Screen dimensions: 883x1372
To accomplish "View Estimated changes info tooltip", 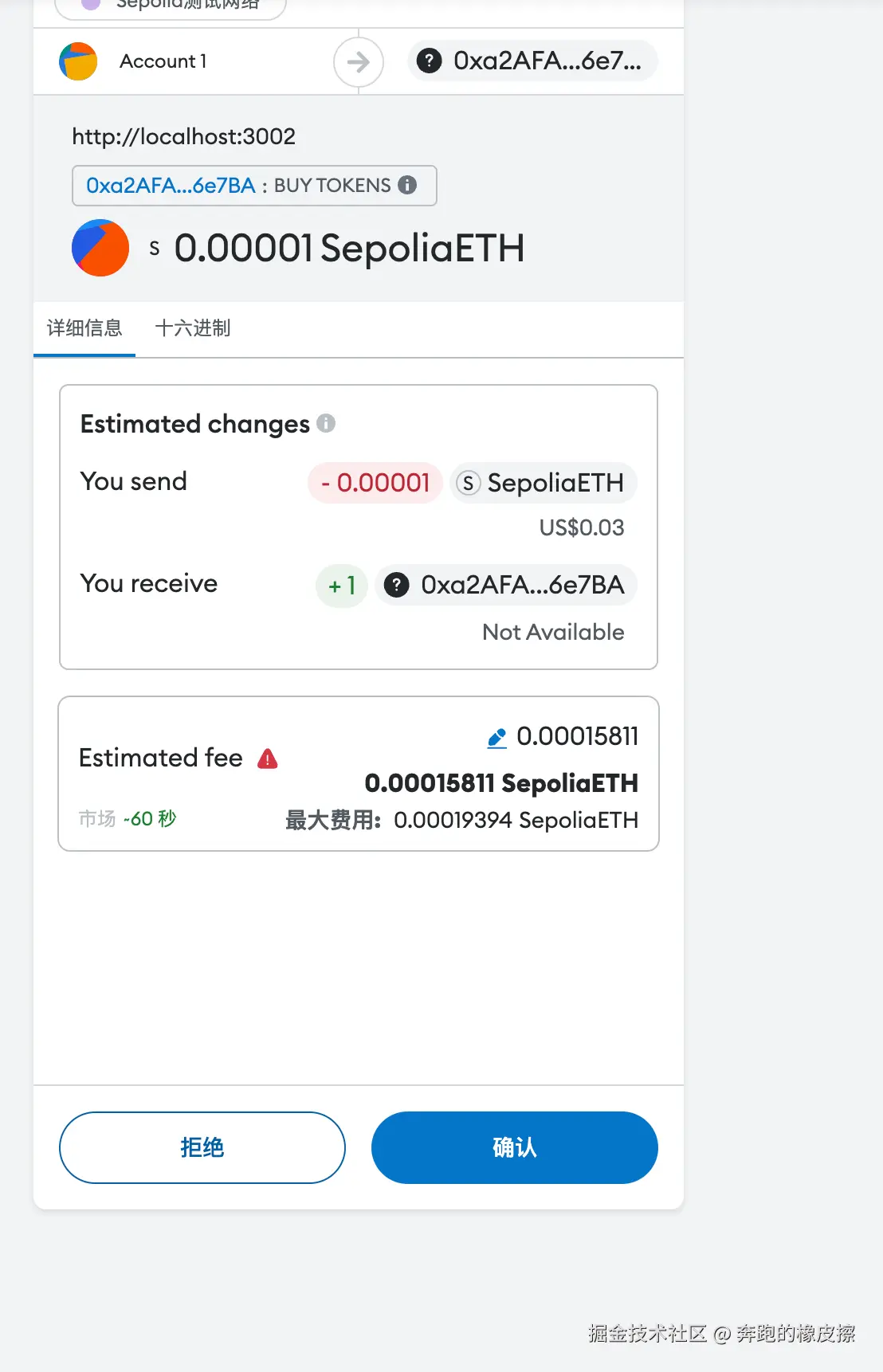I will pyautogui.click(x=326, y=423).
